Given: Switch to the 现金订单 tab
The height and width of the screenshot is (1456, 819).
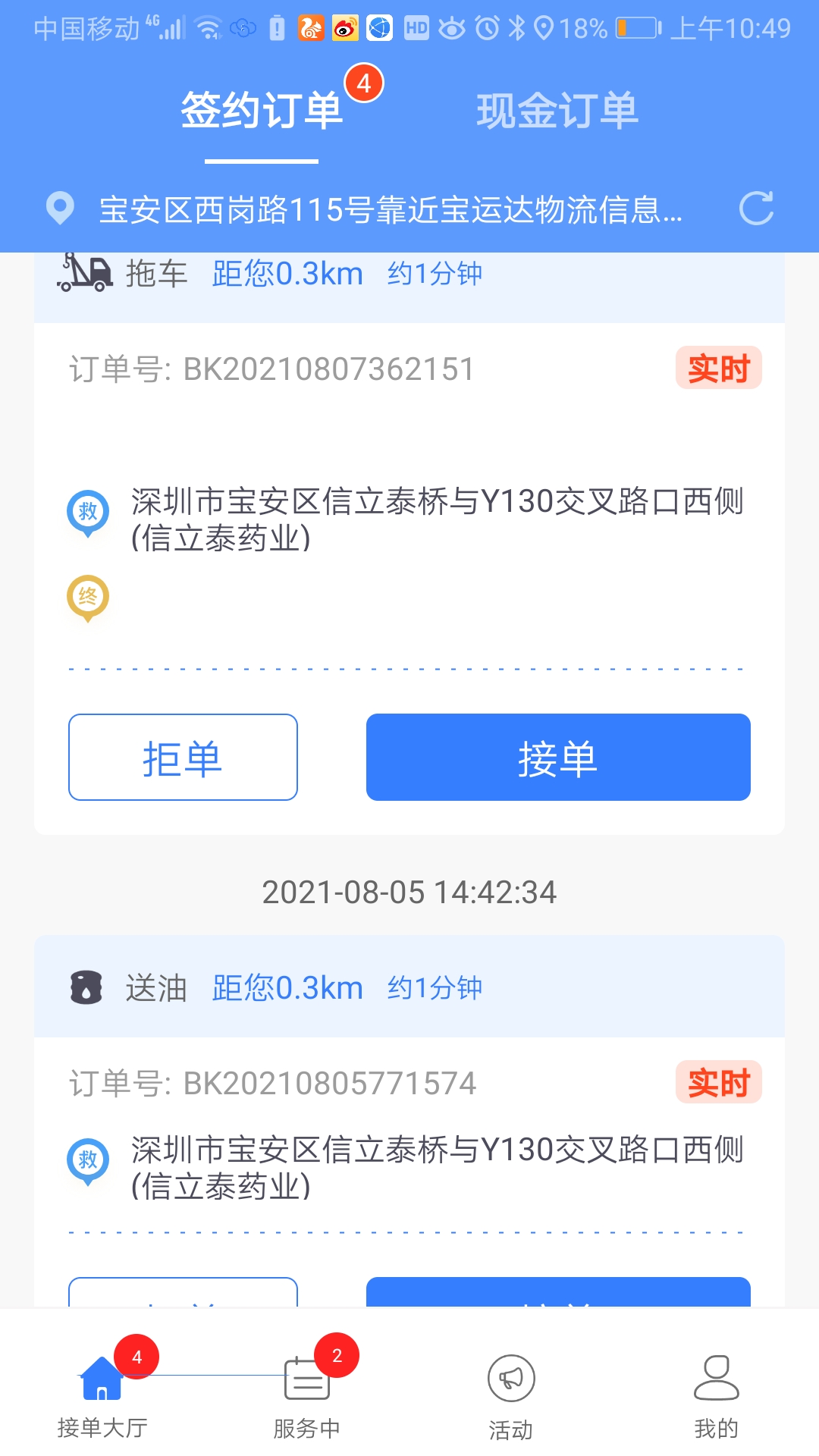Looking at the screenshot, I should click(x=557, y=111).
